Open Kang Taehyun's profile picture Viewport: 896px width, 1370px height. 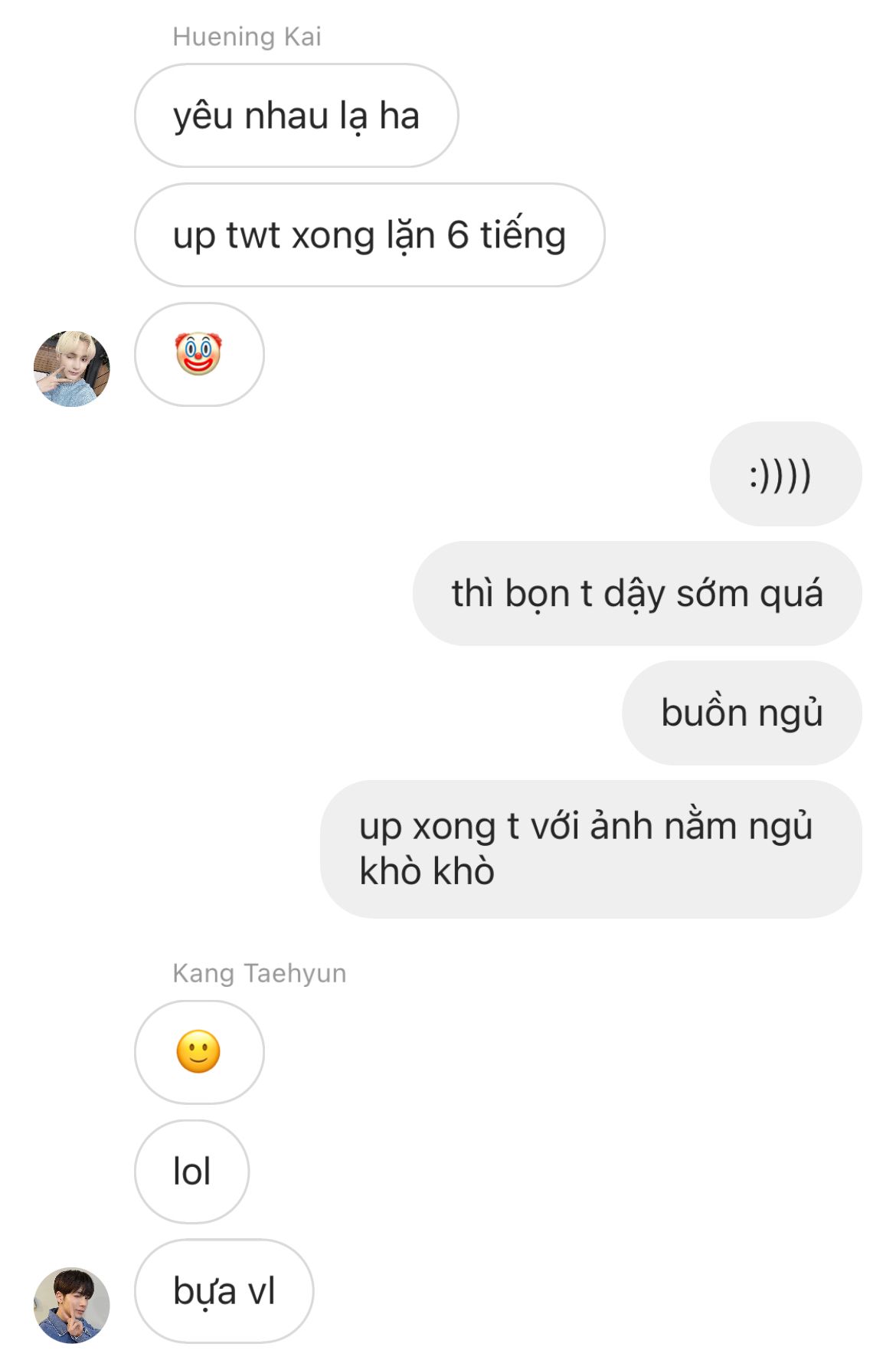click(x=72, y=1305)
